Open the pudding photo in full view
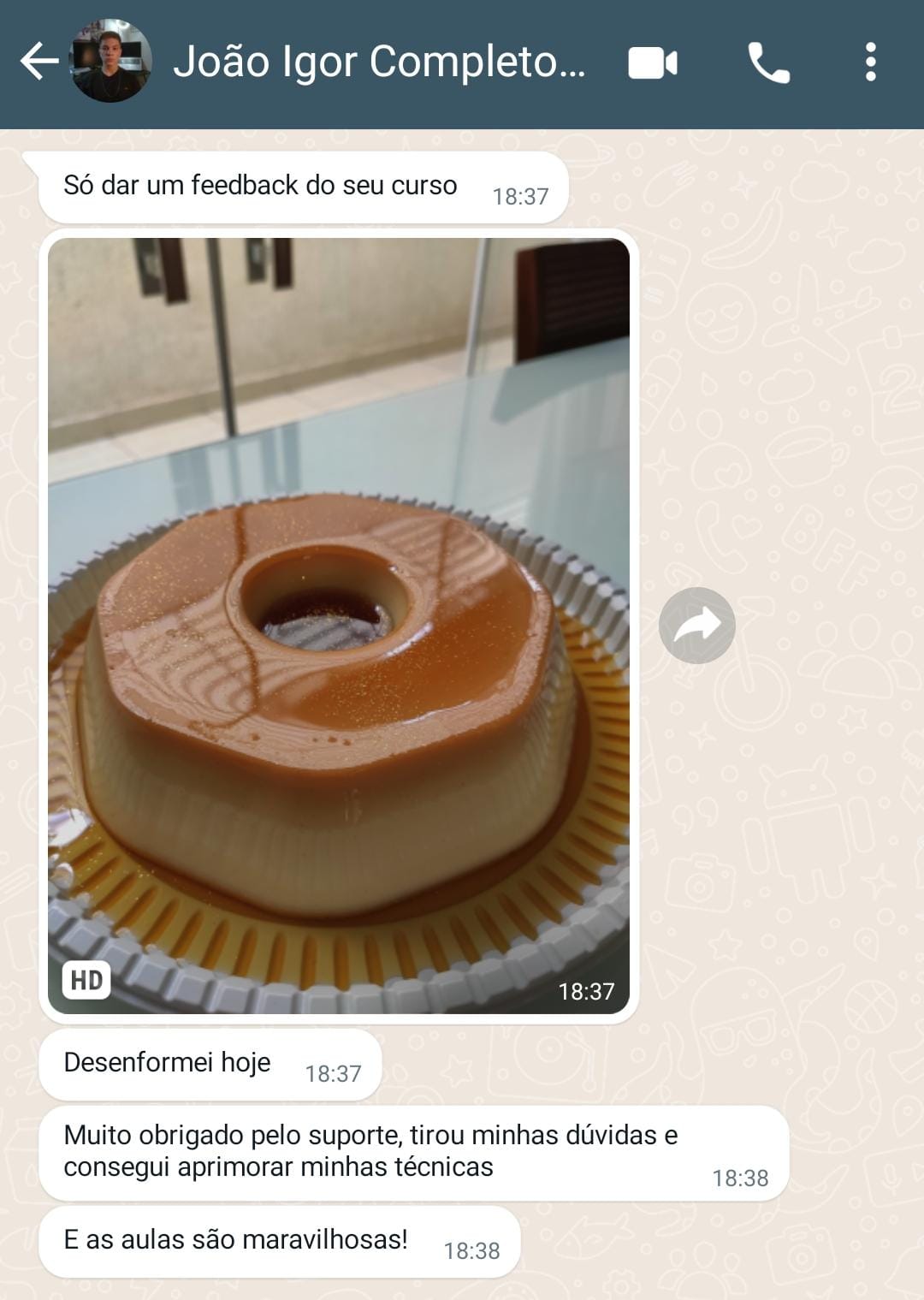 coord(339,625)
